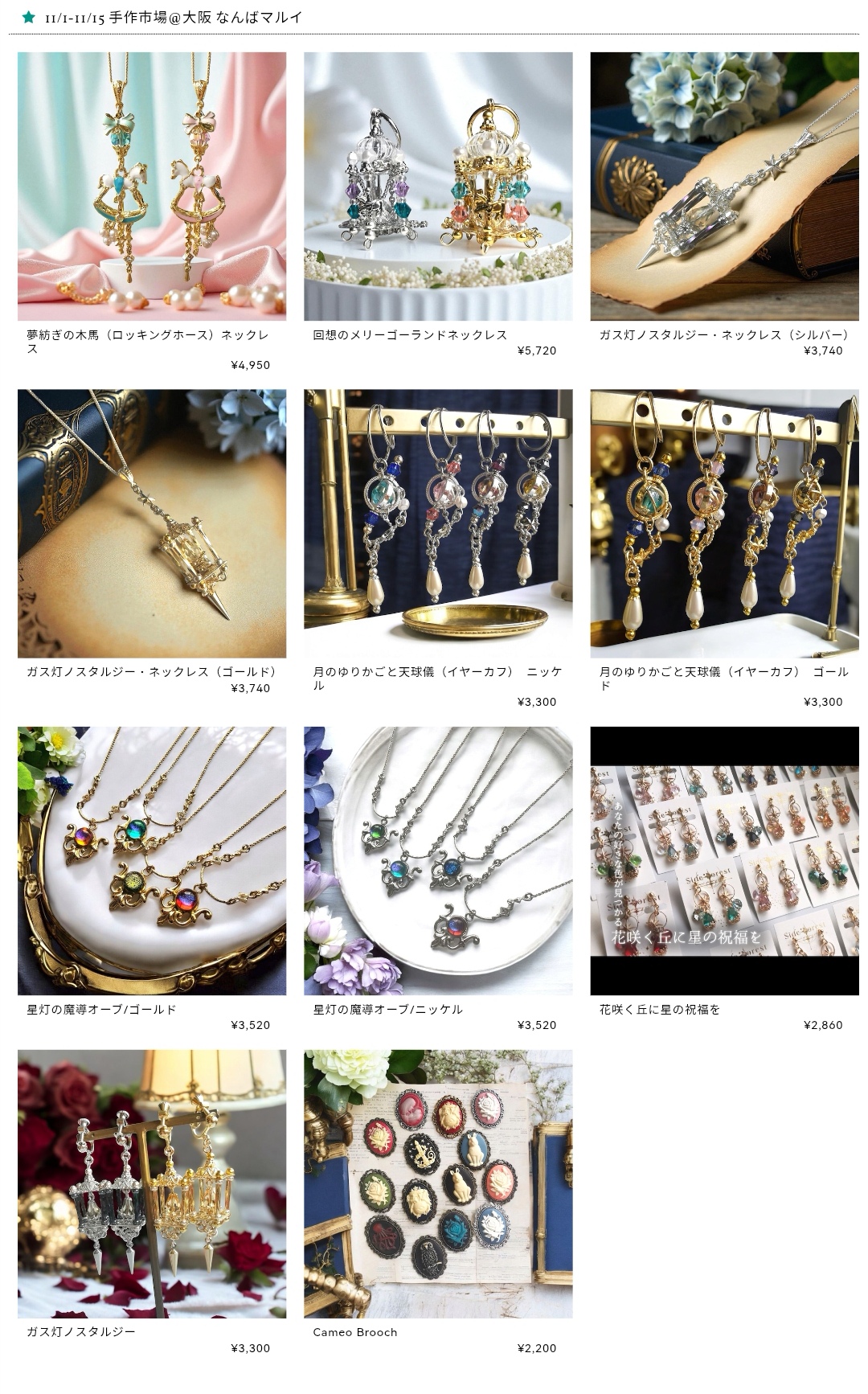The image size is (868, 1394).
Task: View 月のゆりかごと天球儀 イヤーカフ ゴールド
Action: (724, 523)
